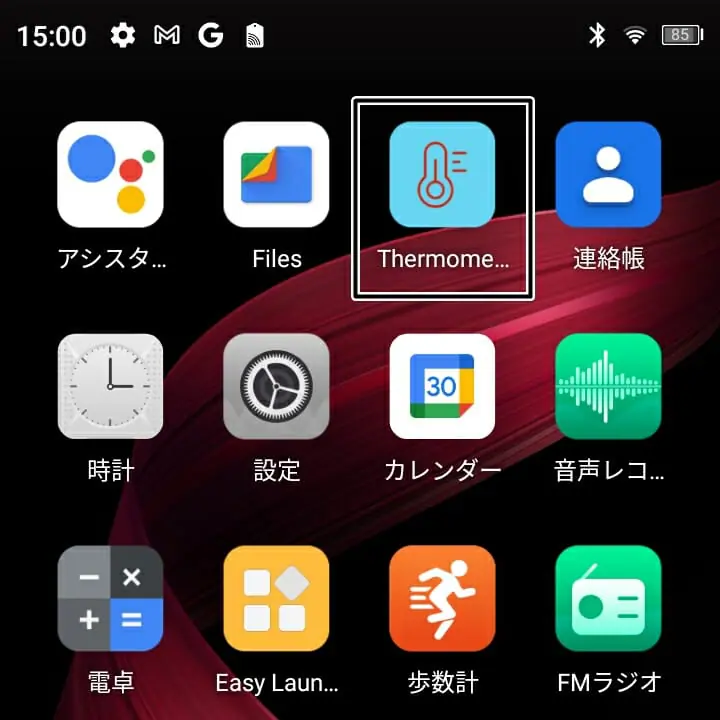Open 設定 settings

coord(276,387)
